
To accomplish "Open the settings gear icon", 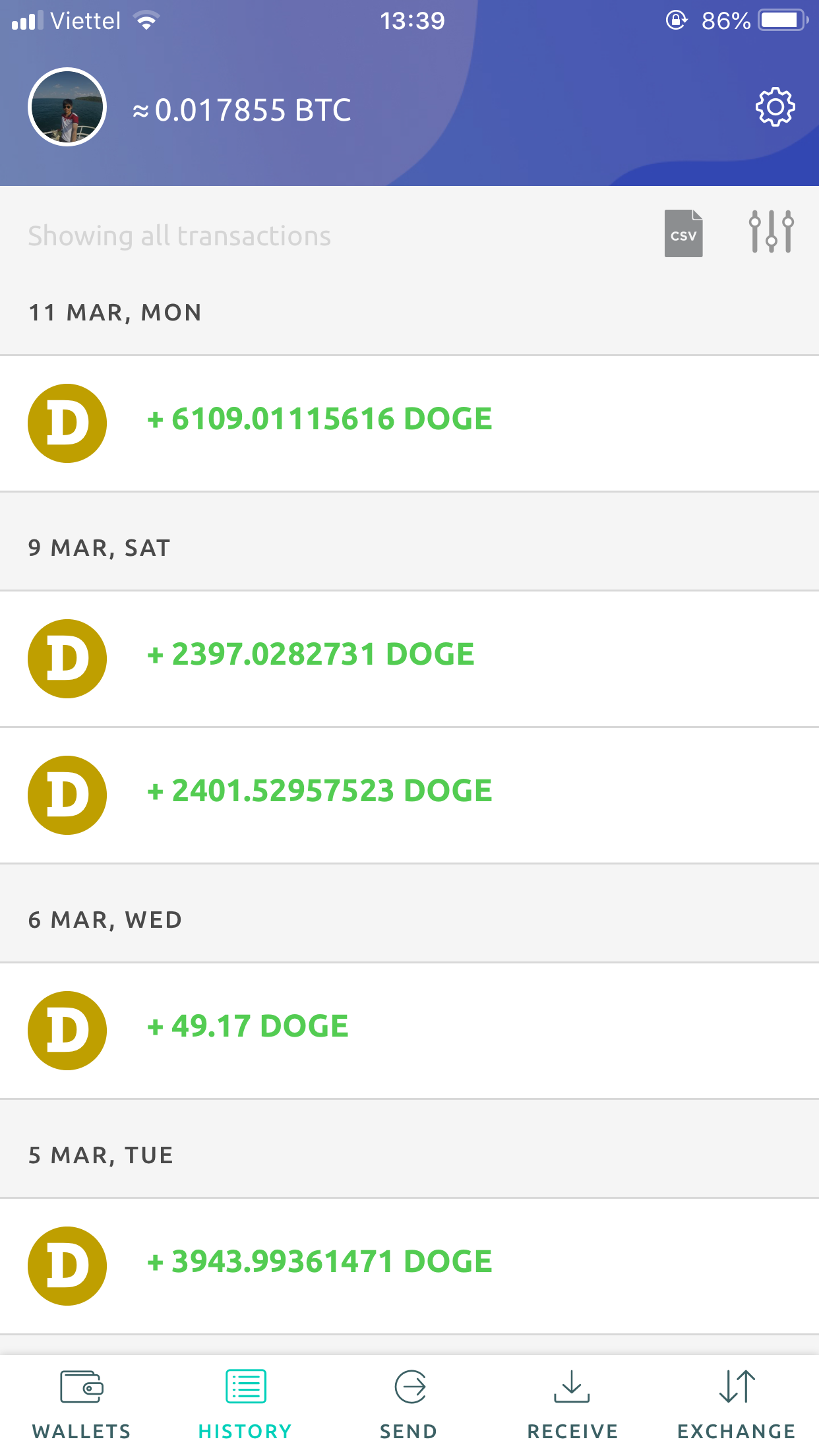I will [775, 107].
